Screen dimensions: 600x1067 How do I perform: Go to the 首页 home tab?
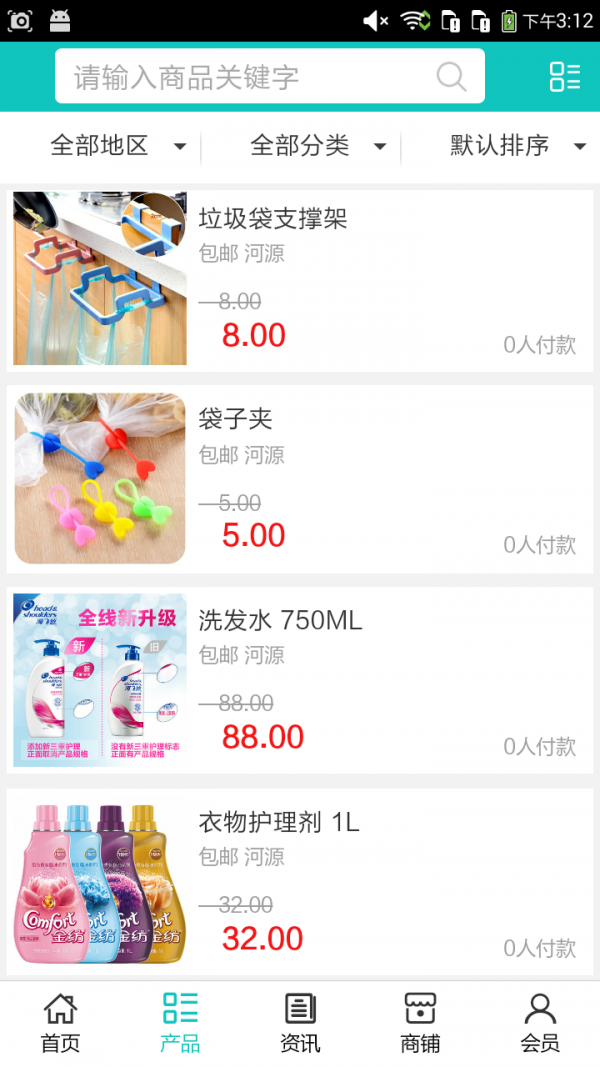pyautogui.click(x=60, y=1023)
